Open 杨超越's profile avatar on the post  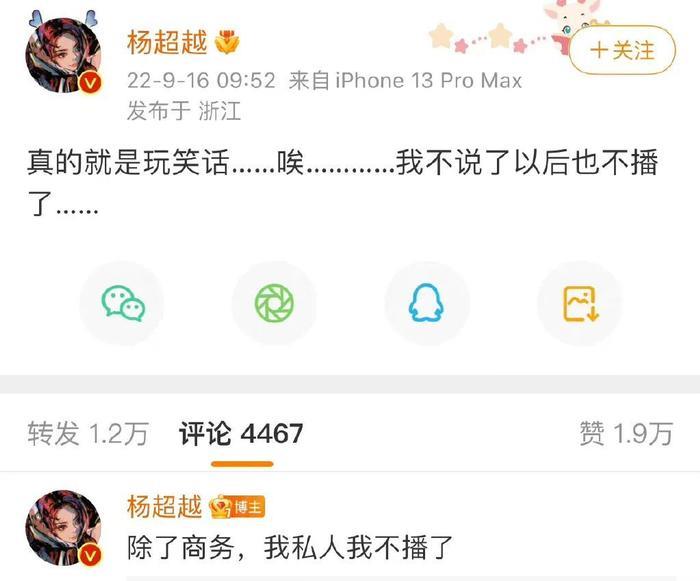point(63,56)
